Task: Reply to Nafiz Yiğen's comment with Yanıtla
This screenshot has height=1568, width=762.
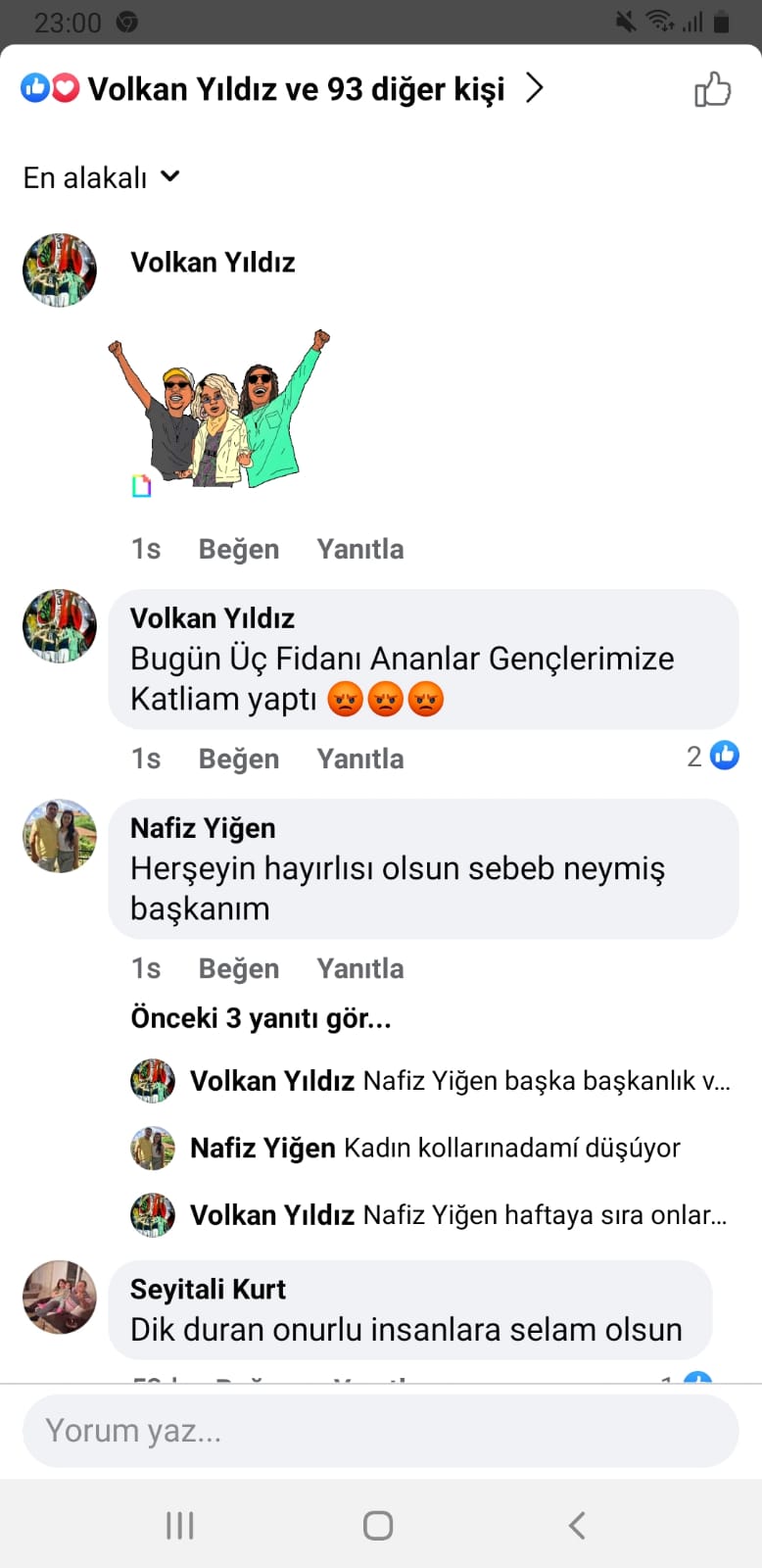Action: click(x=359, y=968)
